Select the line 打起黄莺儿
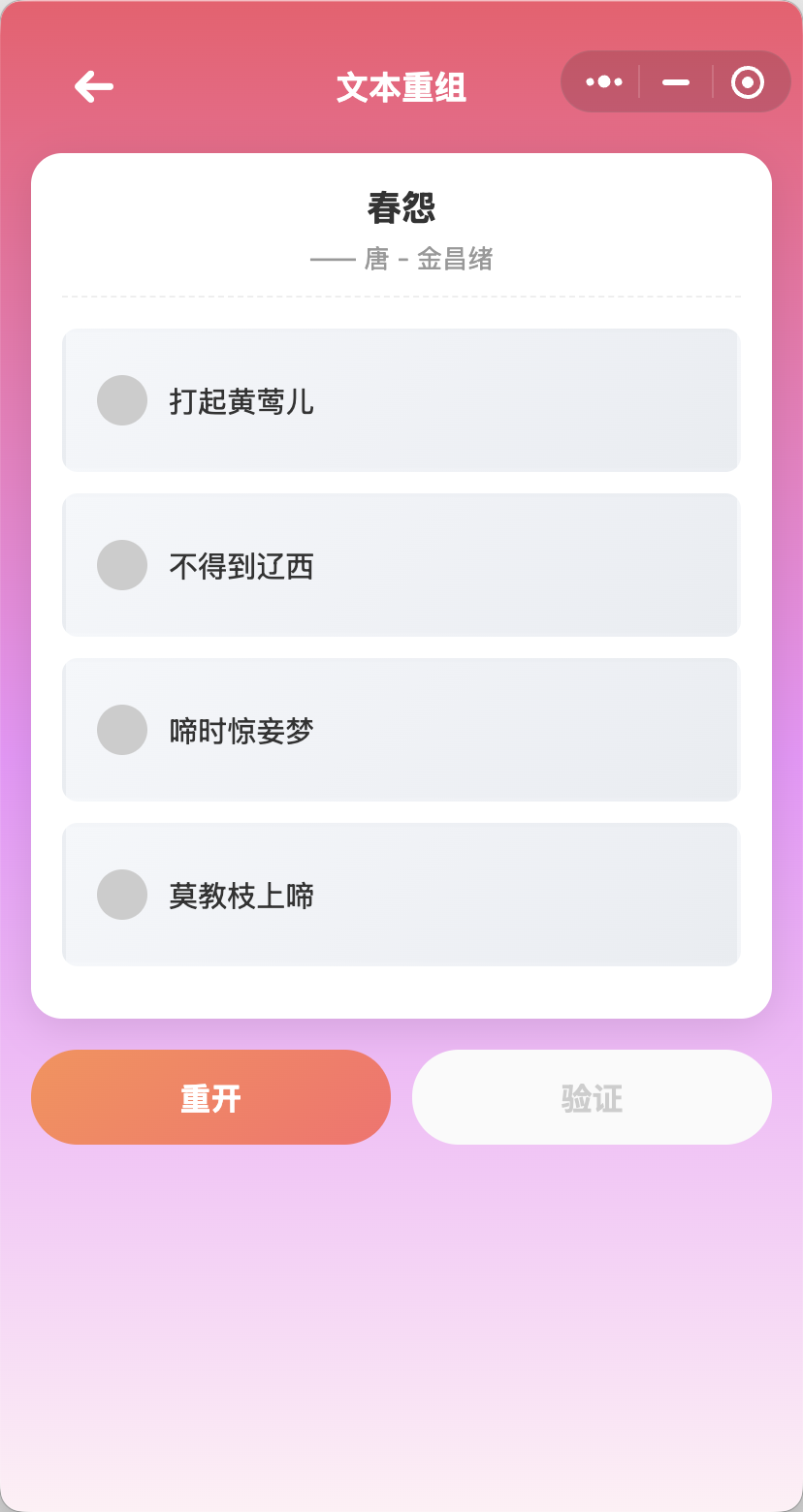803x1512 pixels. 401,400
